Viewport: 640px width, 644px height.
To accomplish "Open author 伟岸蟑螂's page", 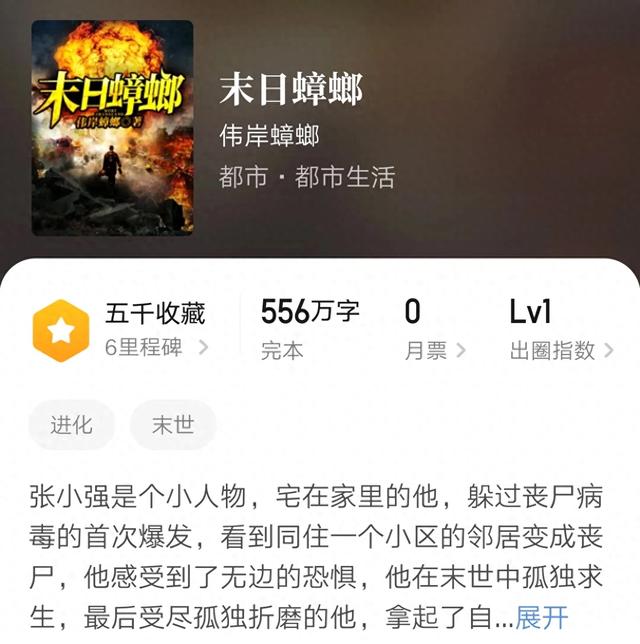I will pyautogui.click(x=269, y=134).
